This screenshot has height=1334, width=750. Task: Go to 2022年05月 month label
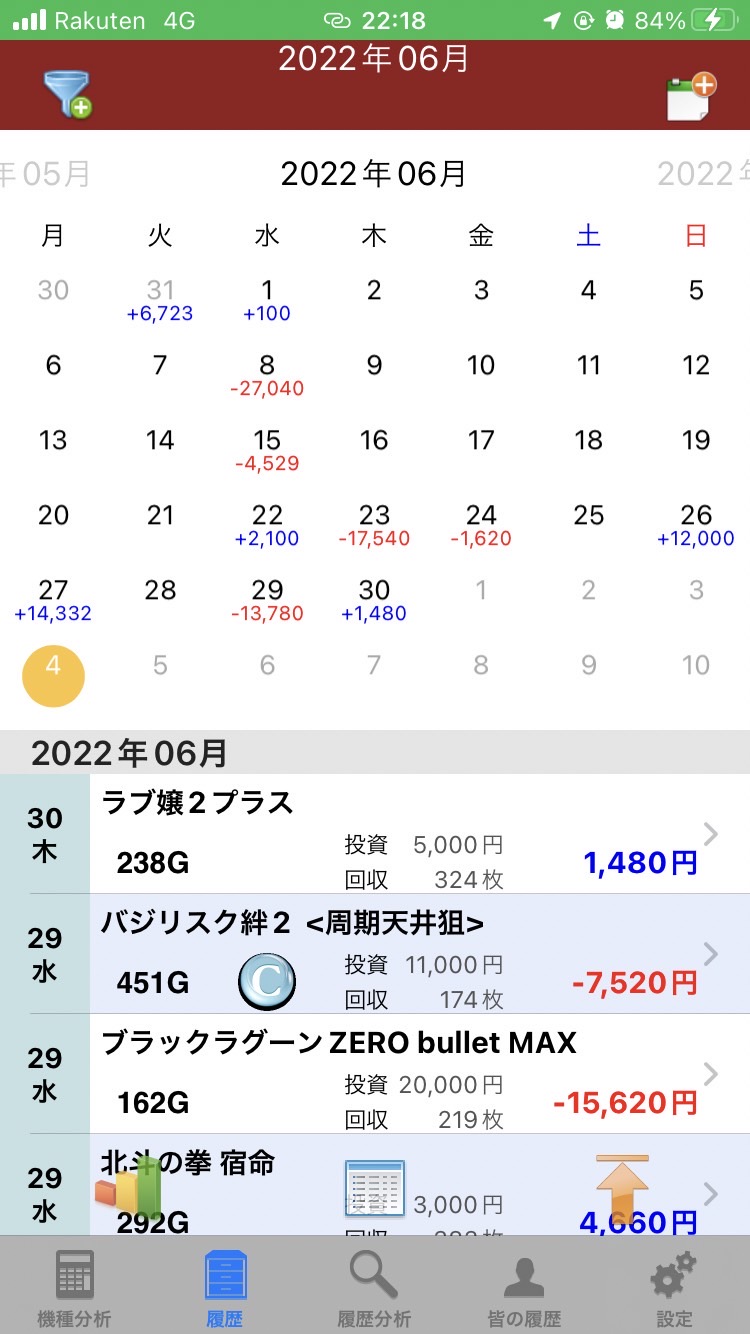click(x=45, y=174)
